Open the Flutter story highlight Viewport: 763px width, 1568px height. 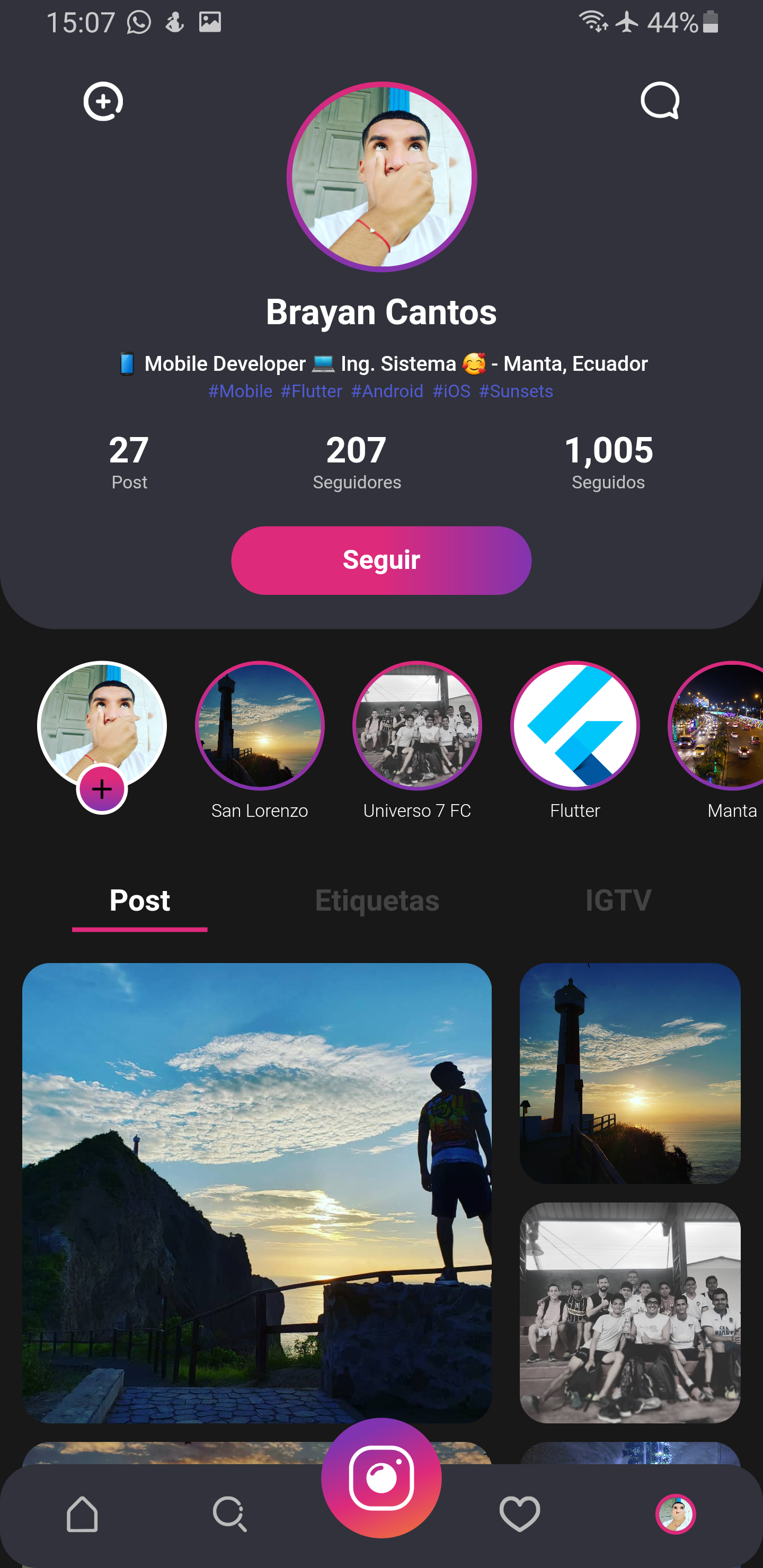(x=575, y=726)
